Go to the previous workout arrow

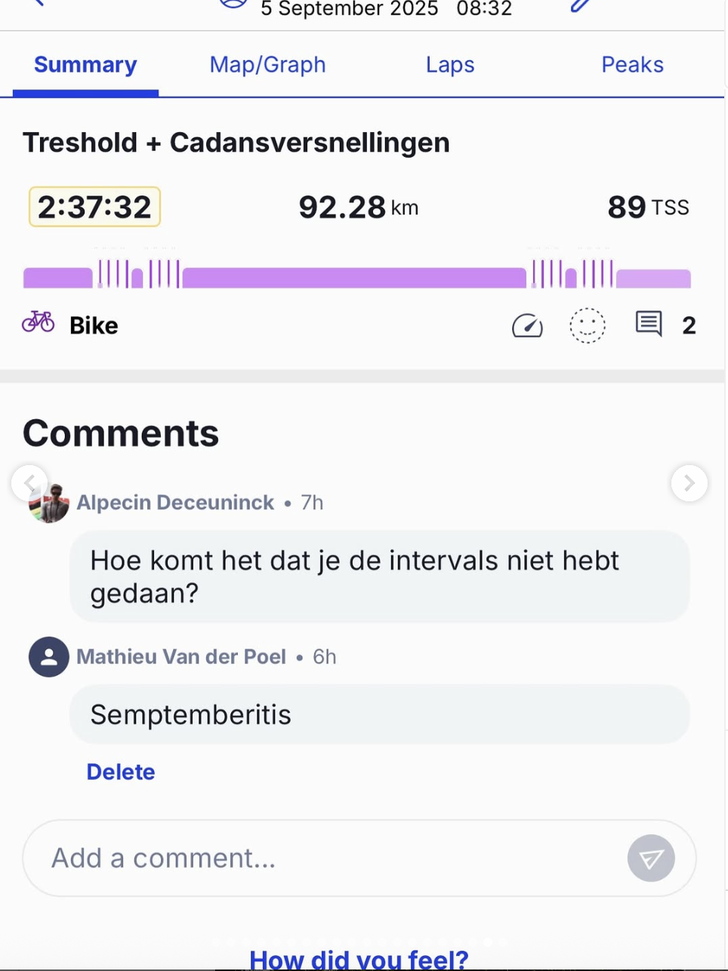point(30,483)
